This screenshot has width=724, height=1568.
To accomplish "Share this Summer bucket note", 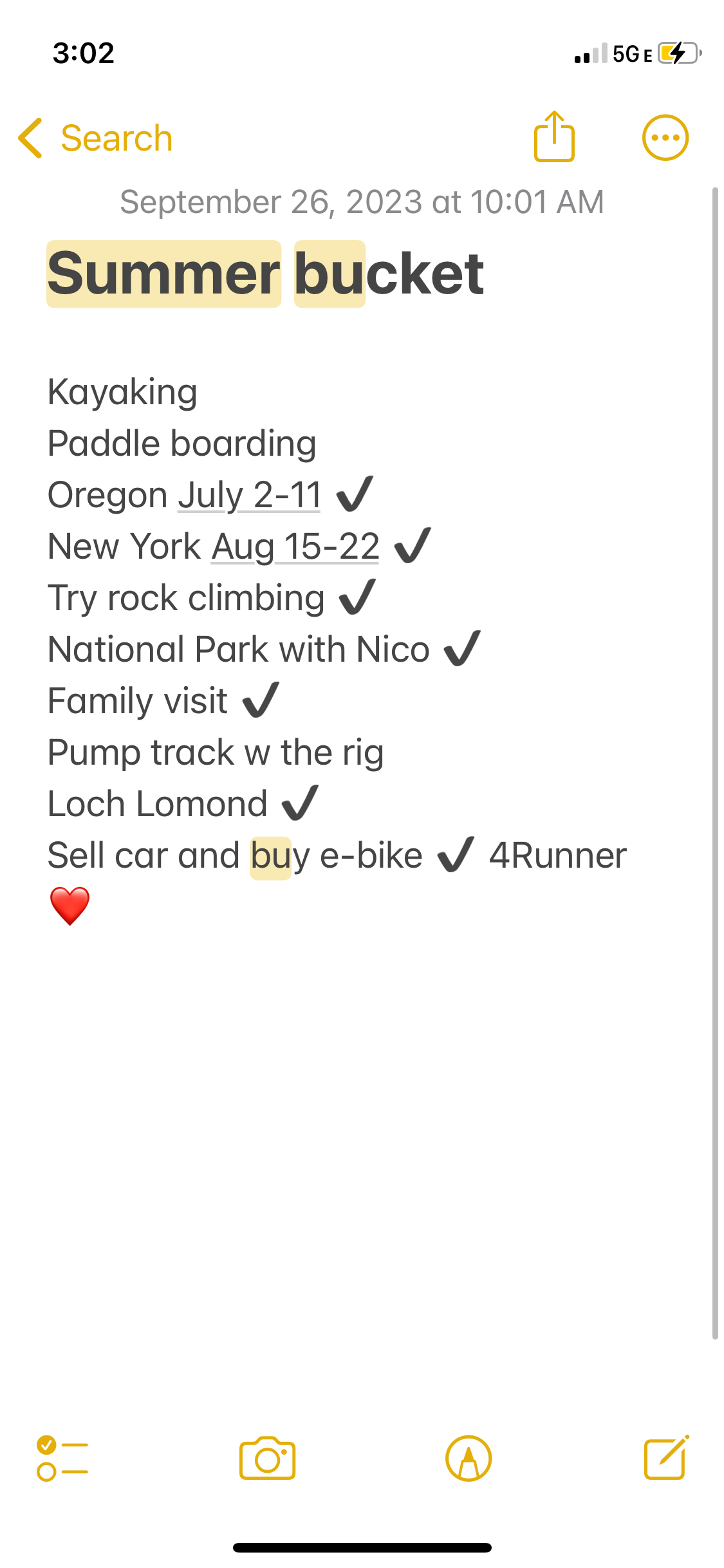I will pyautogui.click(x=554, y=137).
